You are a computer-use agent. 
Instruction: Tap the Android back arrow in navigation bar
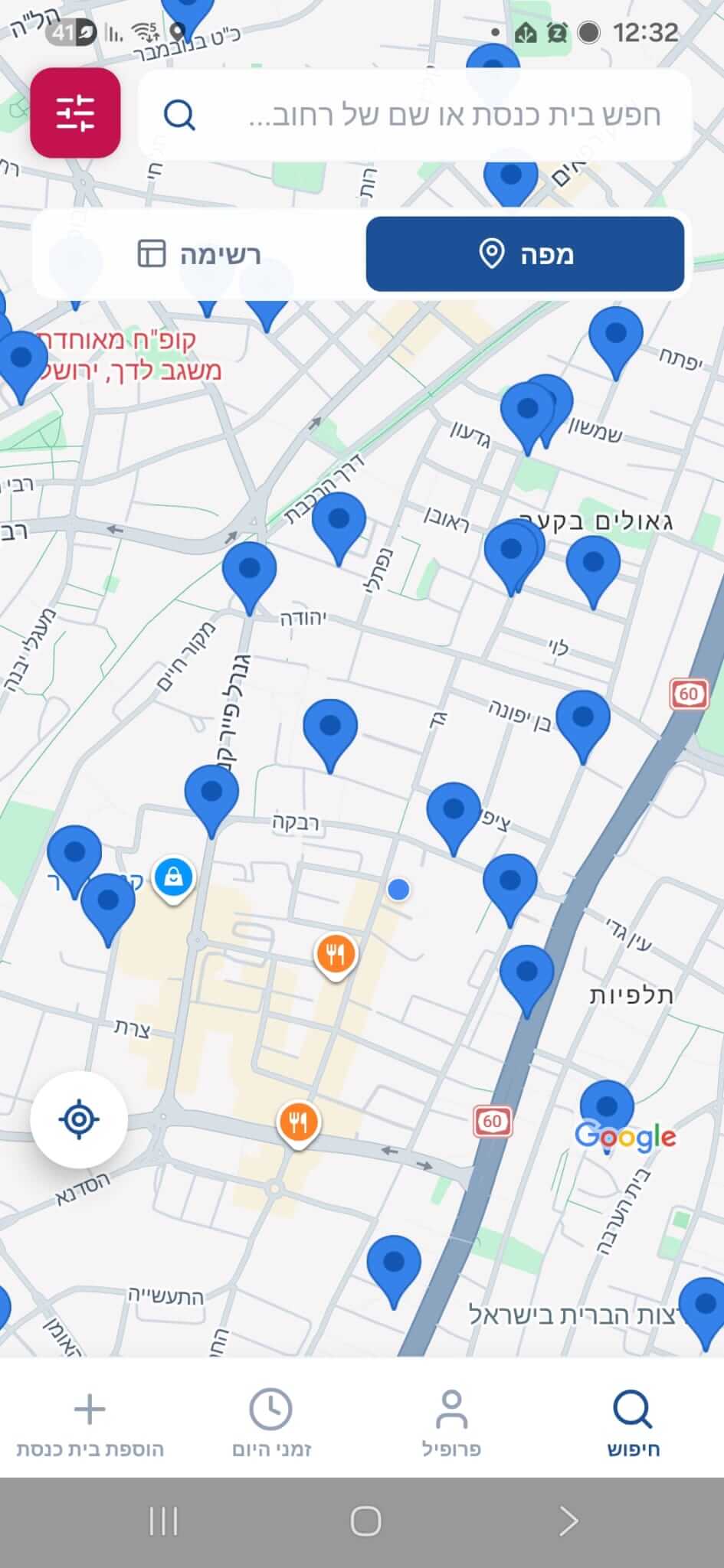tap(568, 1522)
